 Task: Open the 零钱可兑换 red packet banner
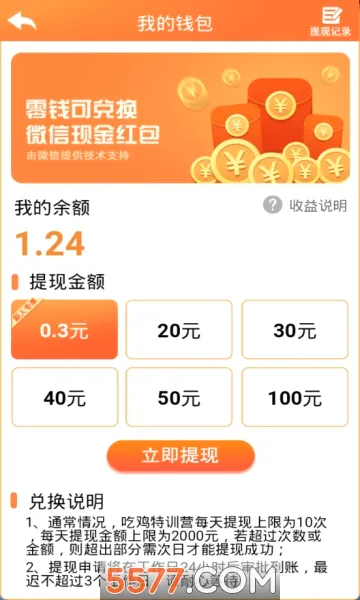180,118
